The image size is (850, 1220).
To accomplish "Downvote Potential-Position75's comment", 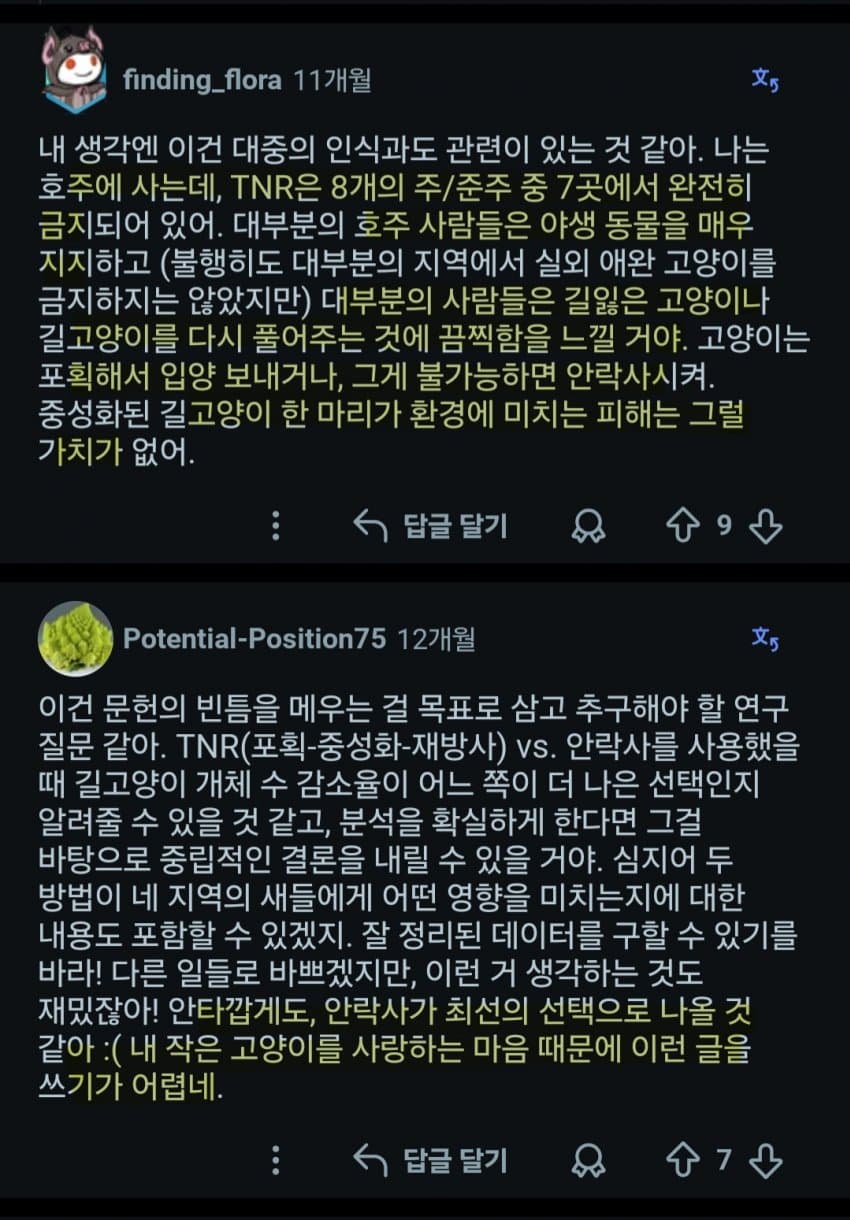I will pyautogui.click(x=765, y=1159).
